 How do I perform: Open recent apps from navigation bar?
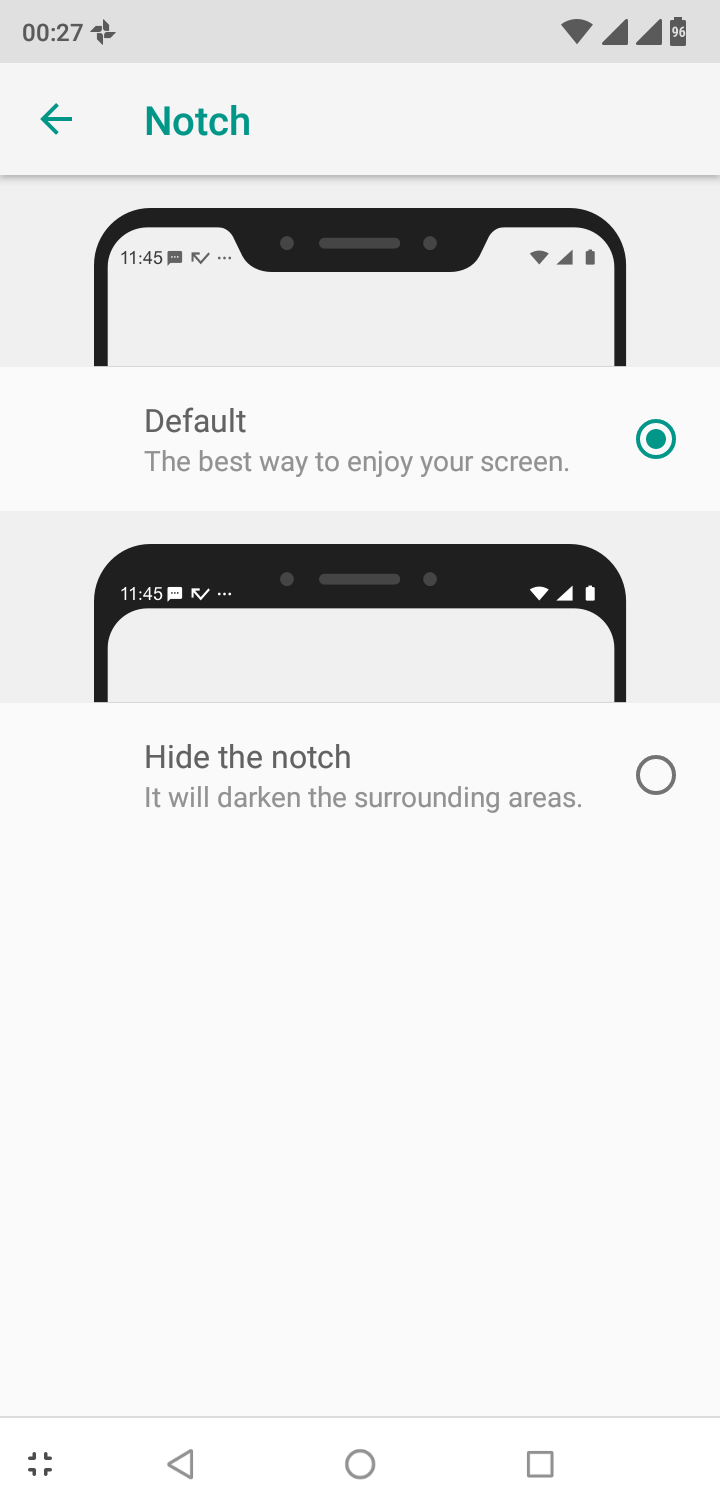pyautogui.click(x=540, y=1464)
